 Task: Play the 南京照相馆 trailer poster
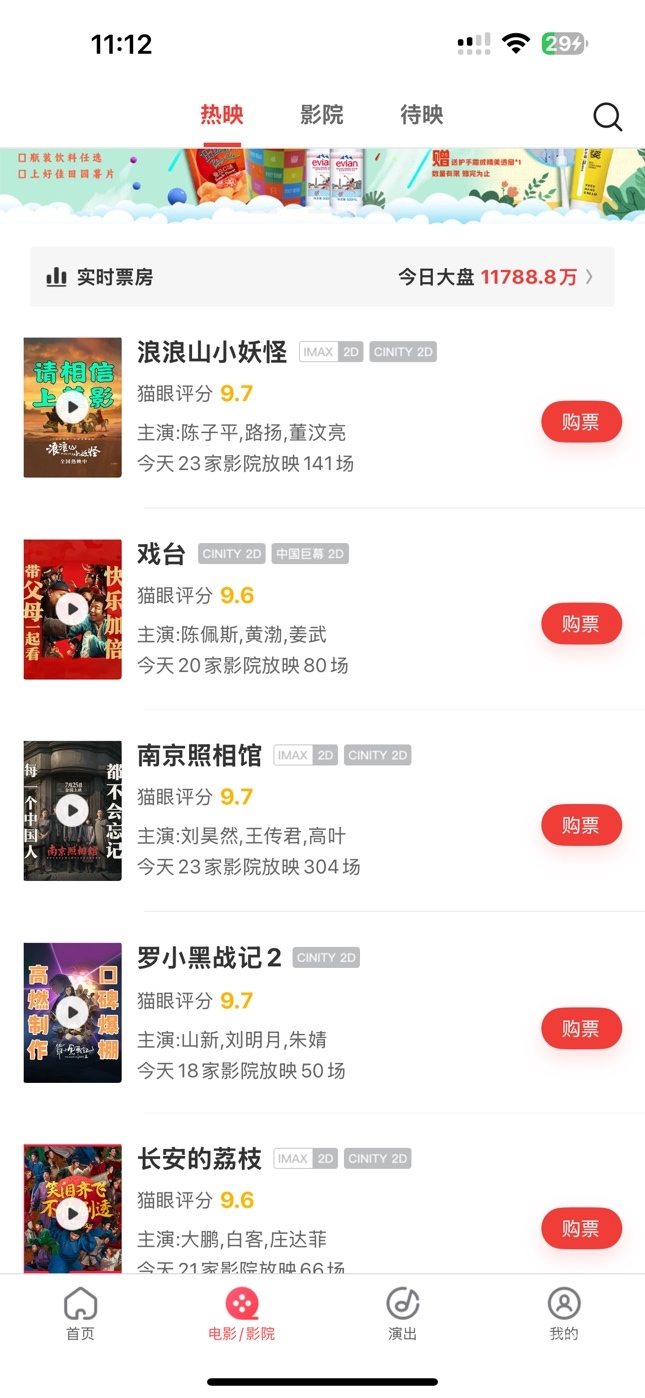[72, 811]
